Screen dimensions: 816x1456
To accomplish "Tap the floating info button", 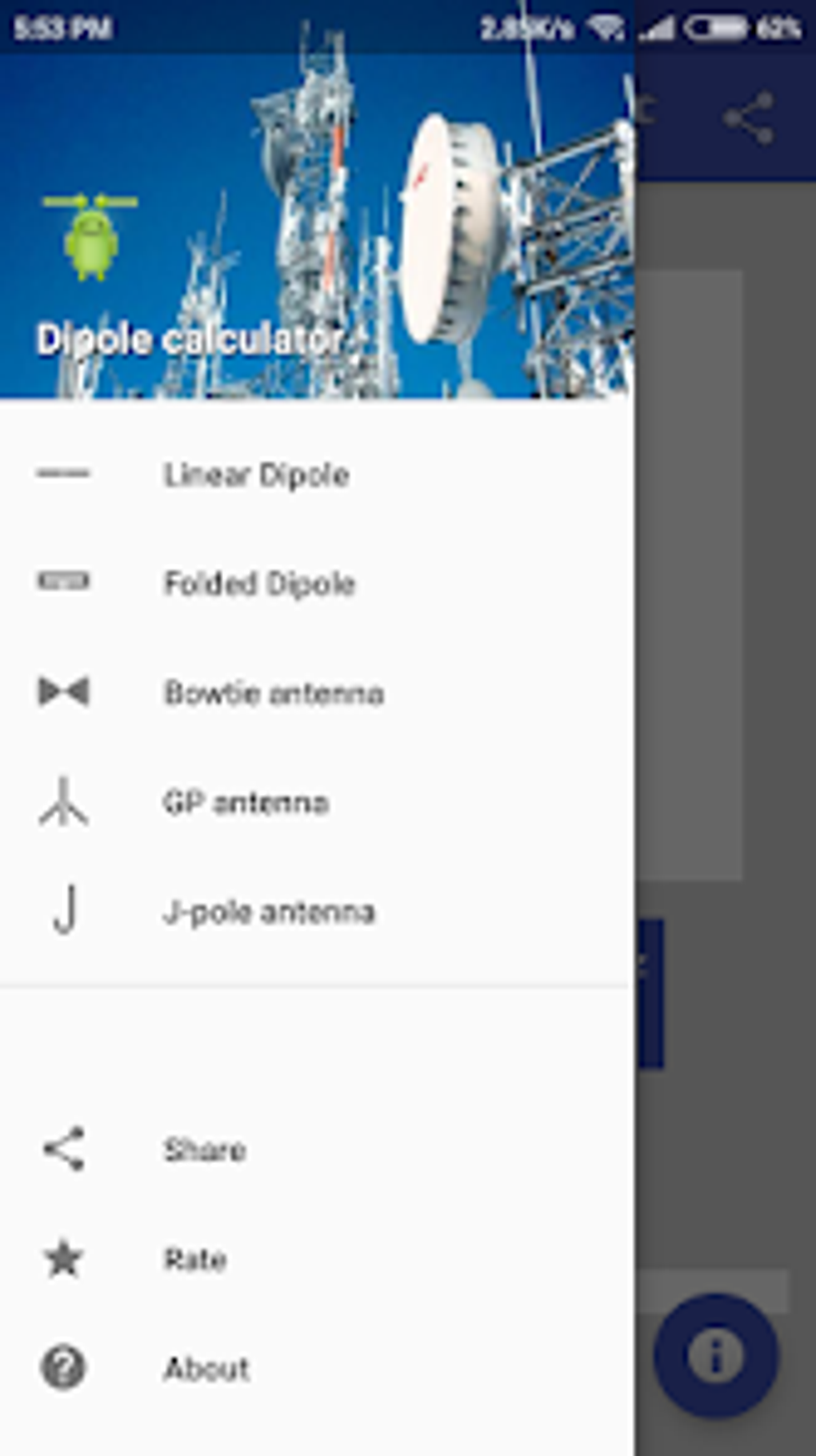I will pos(715,1355).
